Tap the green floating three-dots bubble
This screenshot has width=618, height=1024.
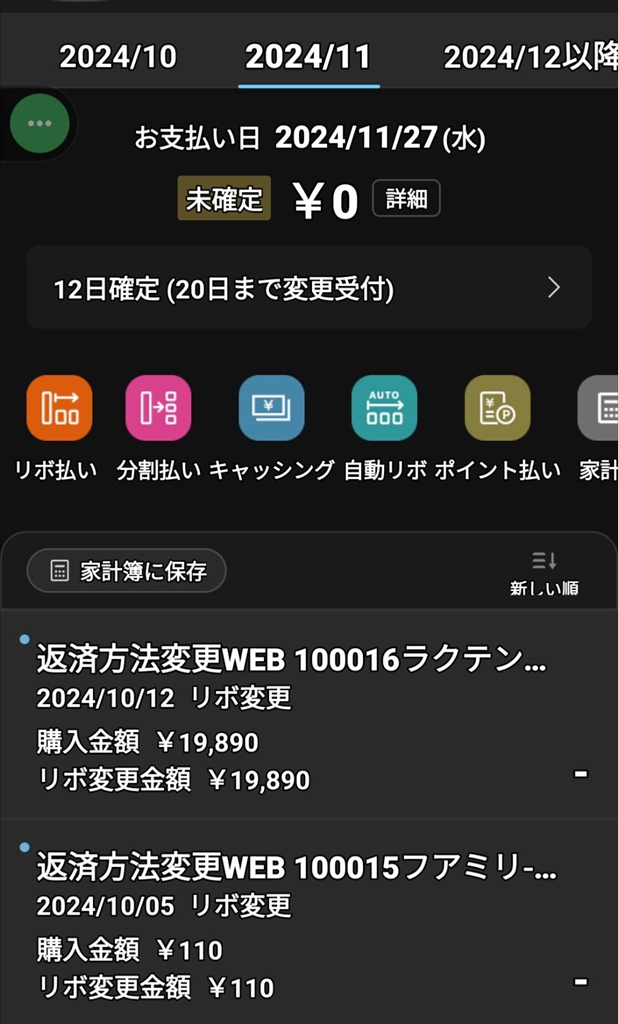(x=40, y=123)
